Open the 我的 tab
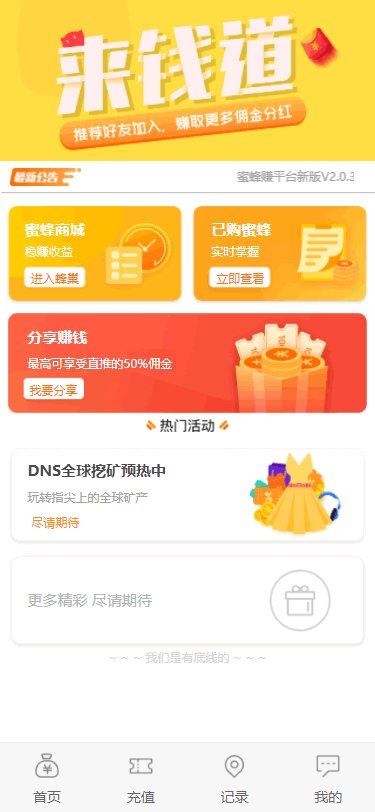The height and width of the screenshot is (812, 375). coord(328,778)
